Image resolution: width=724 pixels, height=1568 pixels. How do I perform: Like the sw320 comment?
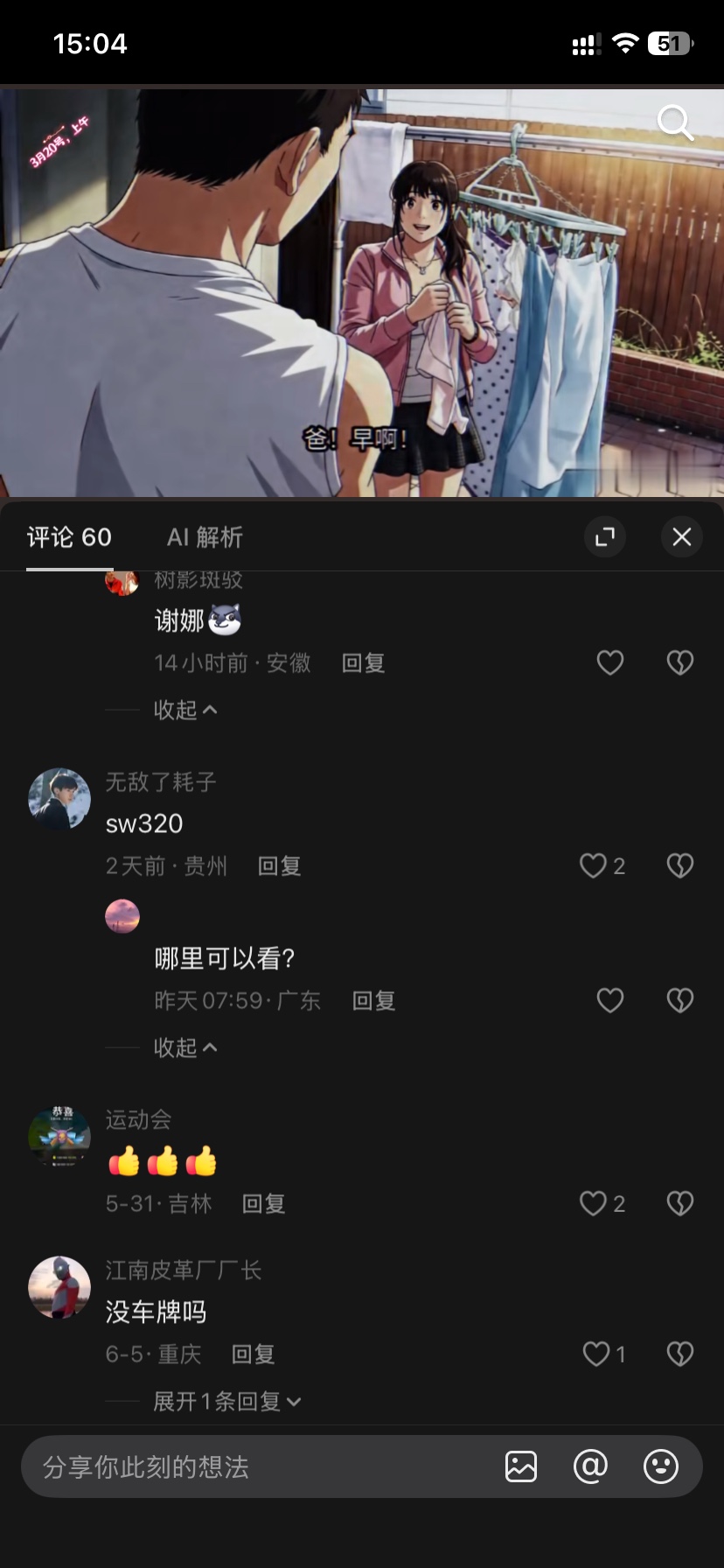[x=602, y=865]
